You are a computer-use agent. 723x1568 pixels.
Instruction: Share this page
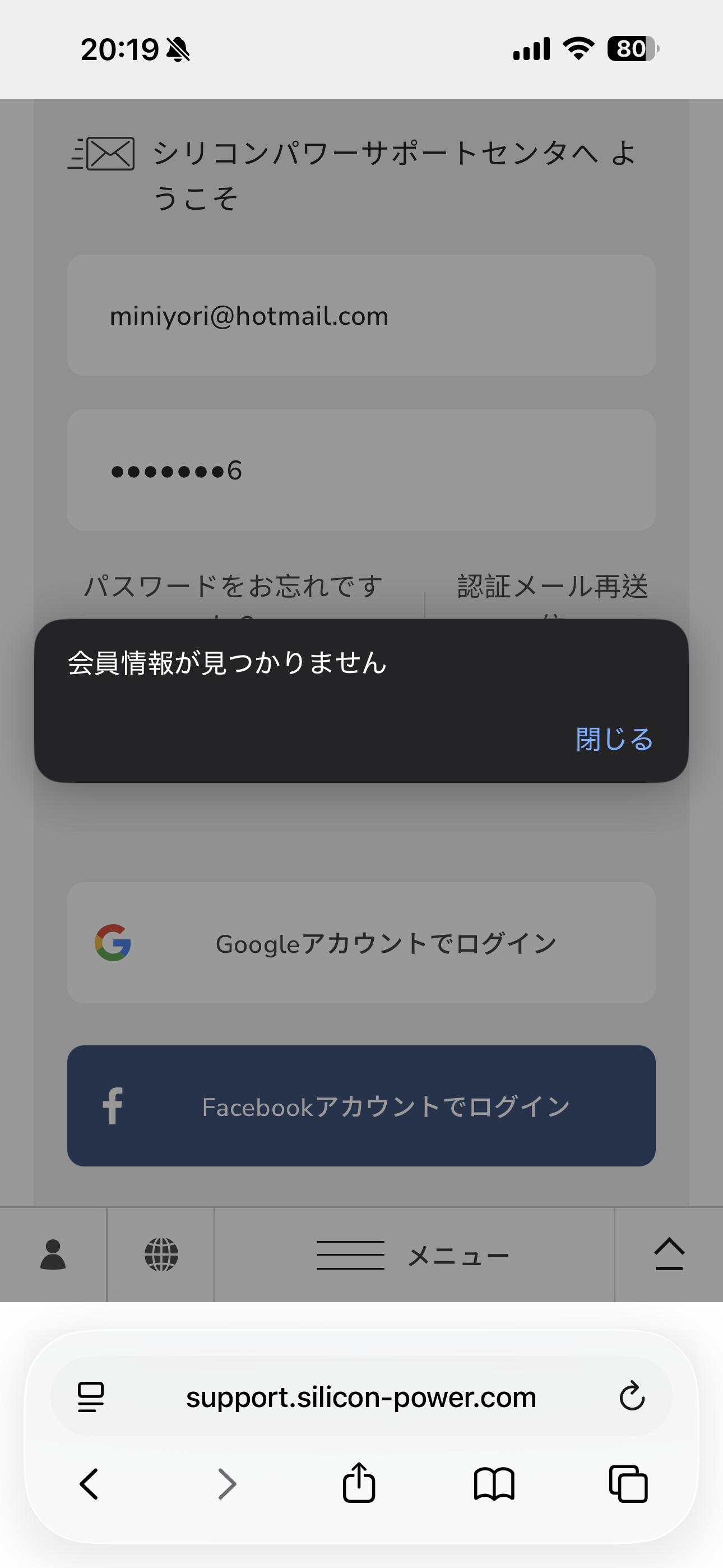click(x=359, y=1482)
